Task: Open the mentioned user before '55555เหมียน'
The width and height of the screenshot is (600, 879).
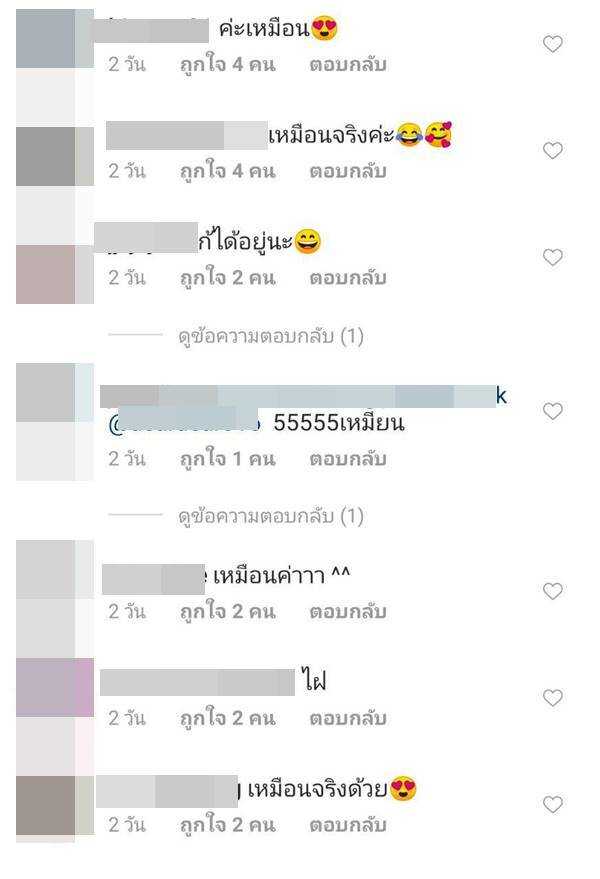Action: tap(185, 423)
